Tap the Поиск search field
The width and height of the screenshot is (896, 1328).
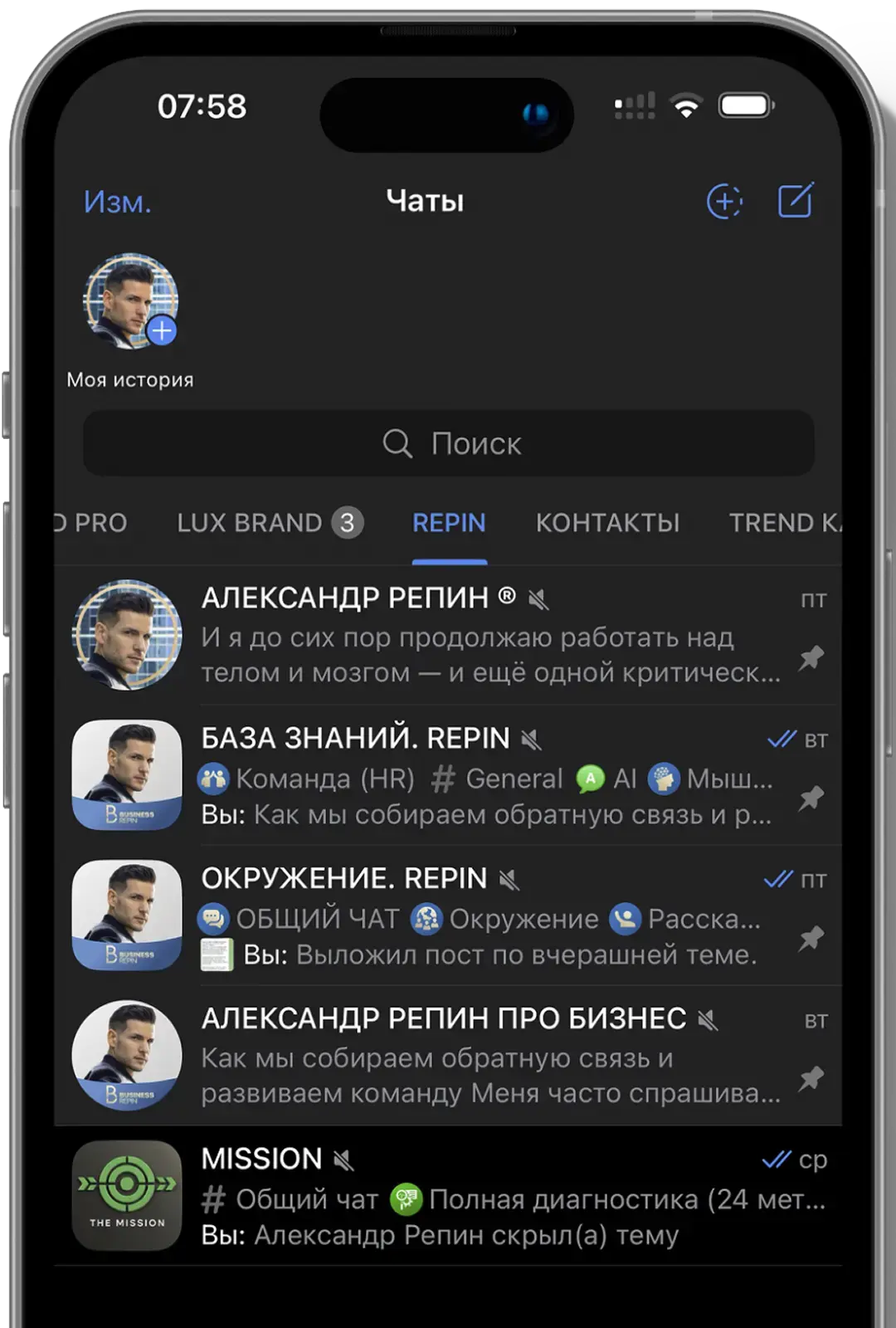pyautogui.click(x=449, y=443)
